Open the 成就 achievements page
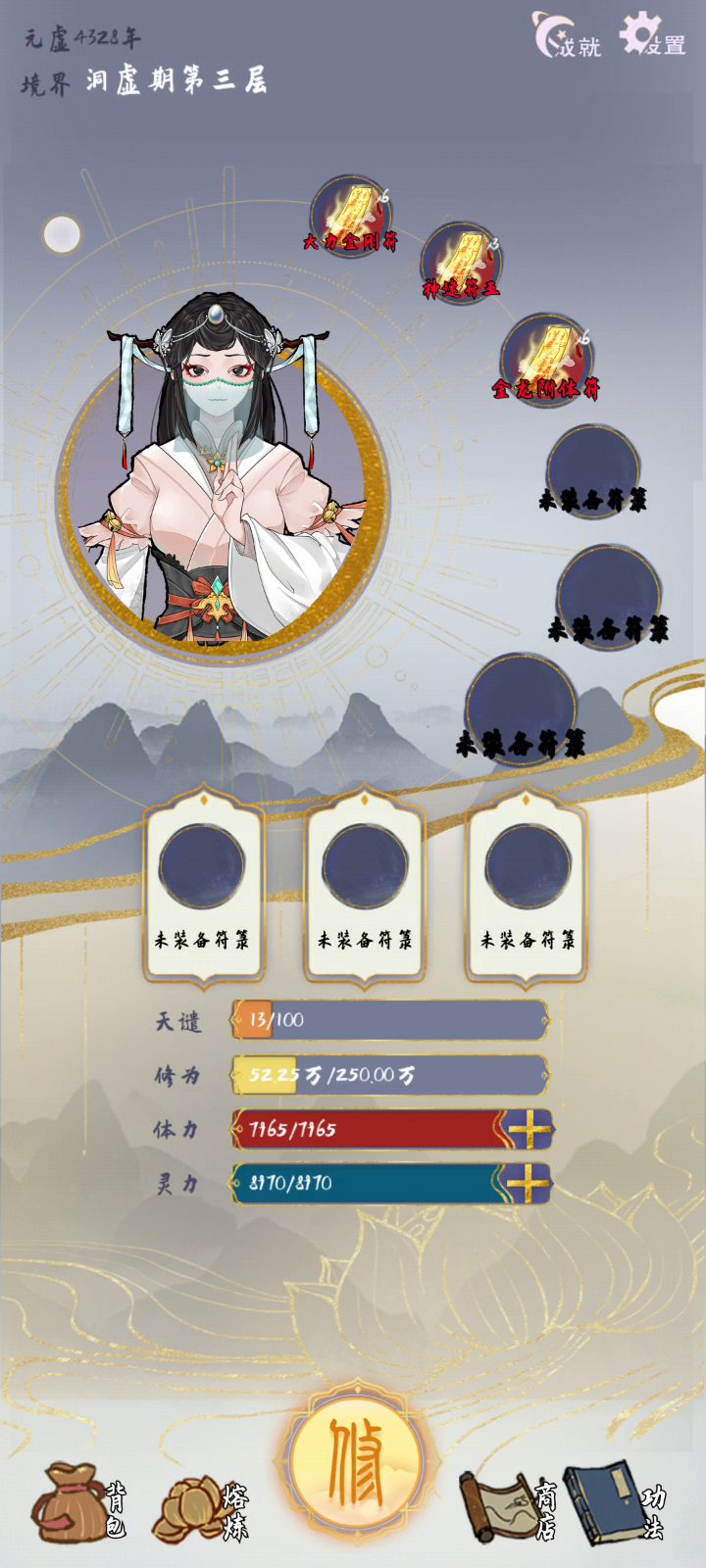This screenshot has width=706, height=1568. pos(566,36)
